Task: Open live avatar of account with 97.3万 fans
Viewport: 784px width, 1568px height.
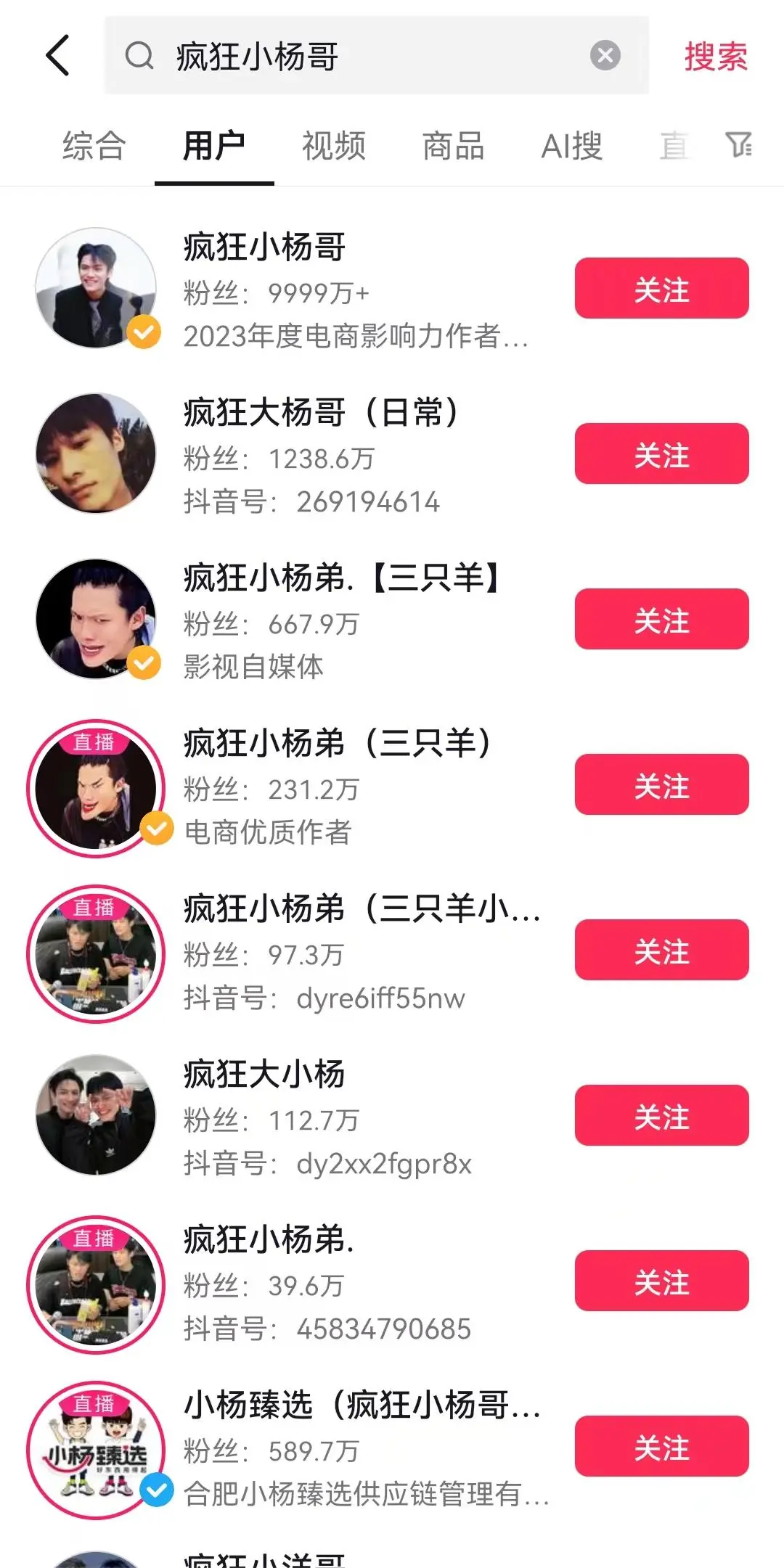Action: [96, 953]
